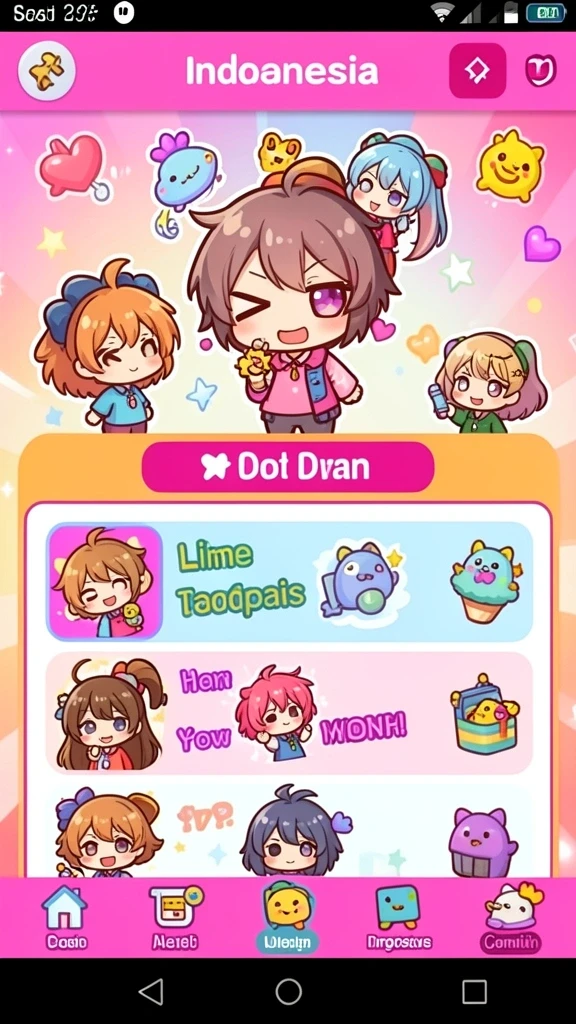Switch to the home tab with house icon
Screen dimensions: 576x1024
click(65, 918)
